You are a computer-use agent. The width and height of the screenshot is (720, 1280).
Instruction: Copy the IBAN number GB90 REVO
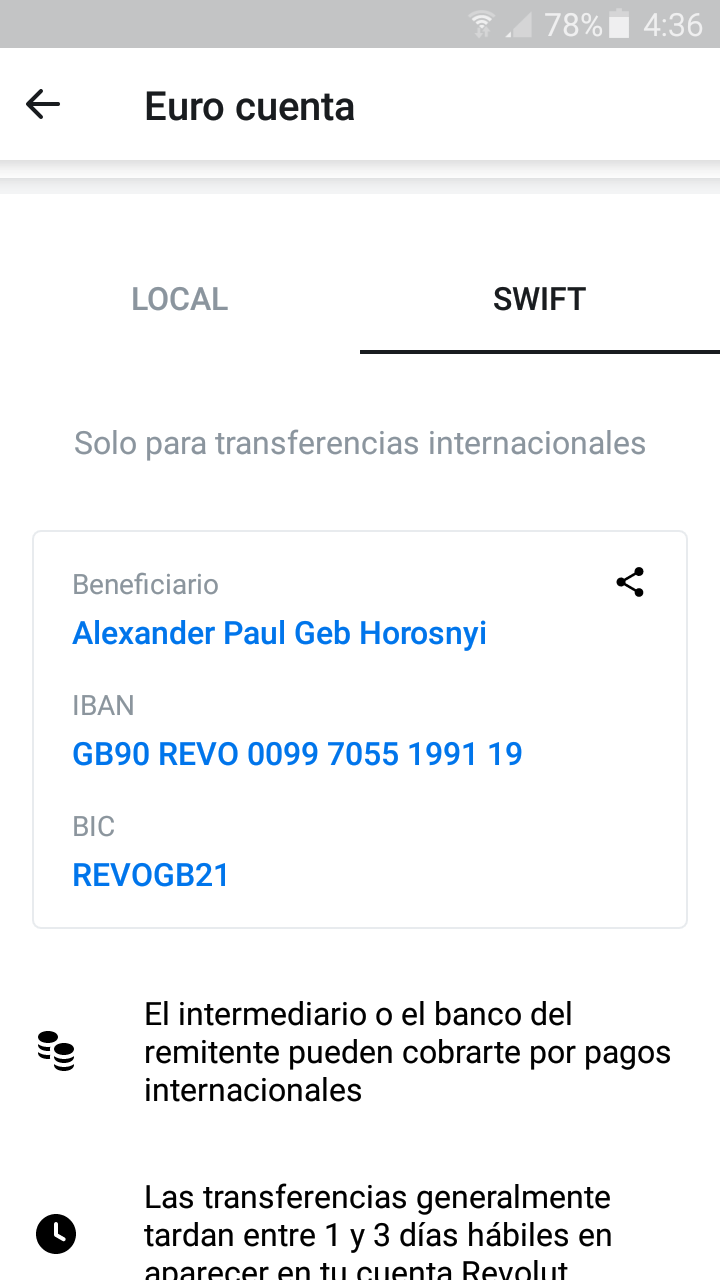pos(297,754)
